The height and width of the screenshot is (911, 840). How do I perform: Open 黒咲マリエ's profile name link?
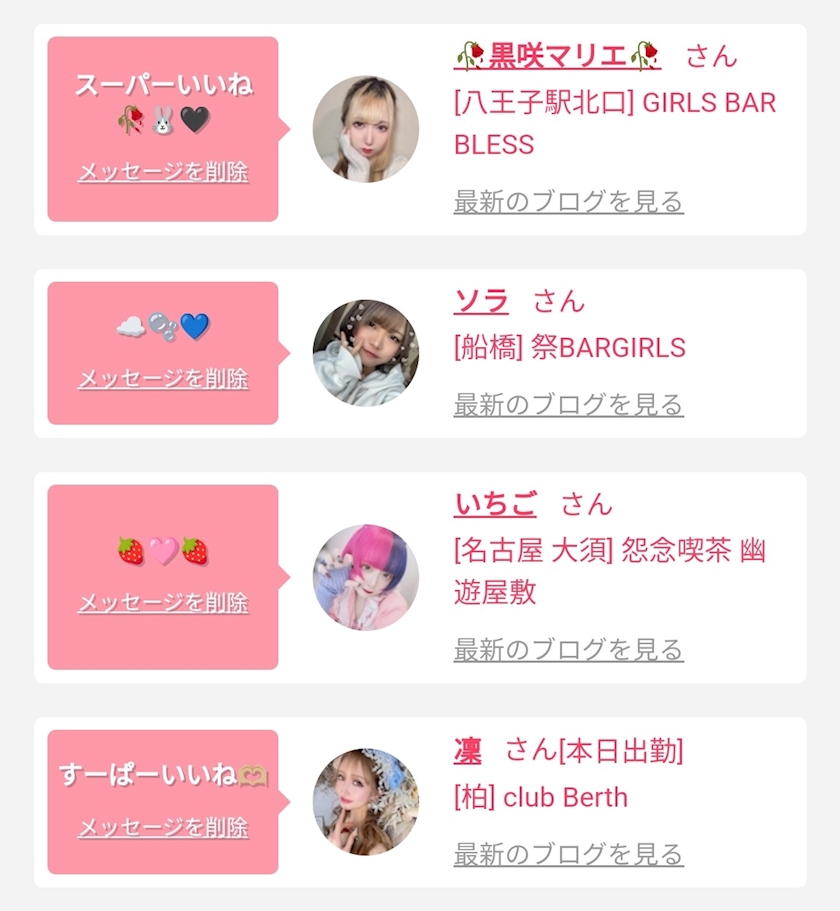pos(557,56)
